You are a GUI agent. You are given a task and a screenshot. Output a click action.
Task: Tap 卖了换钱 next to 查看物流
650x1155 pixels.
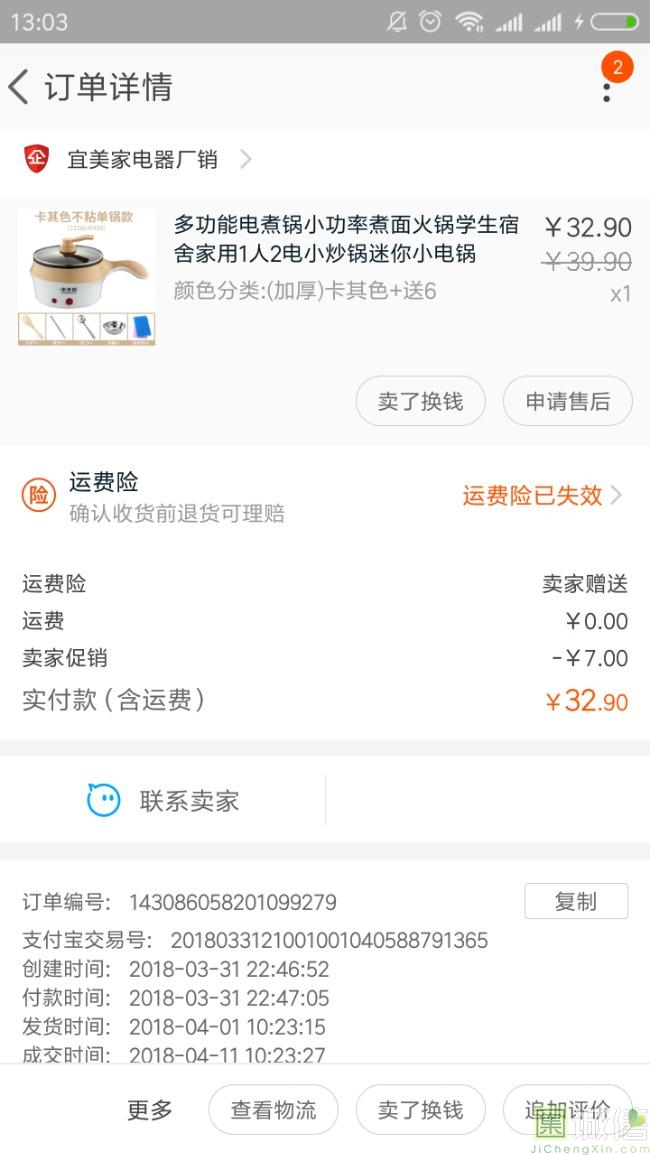[420, 1110]
